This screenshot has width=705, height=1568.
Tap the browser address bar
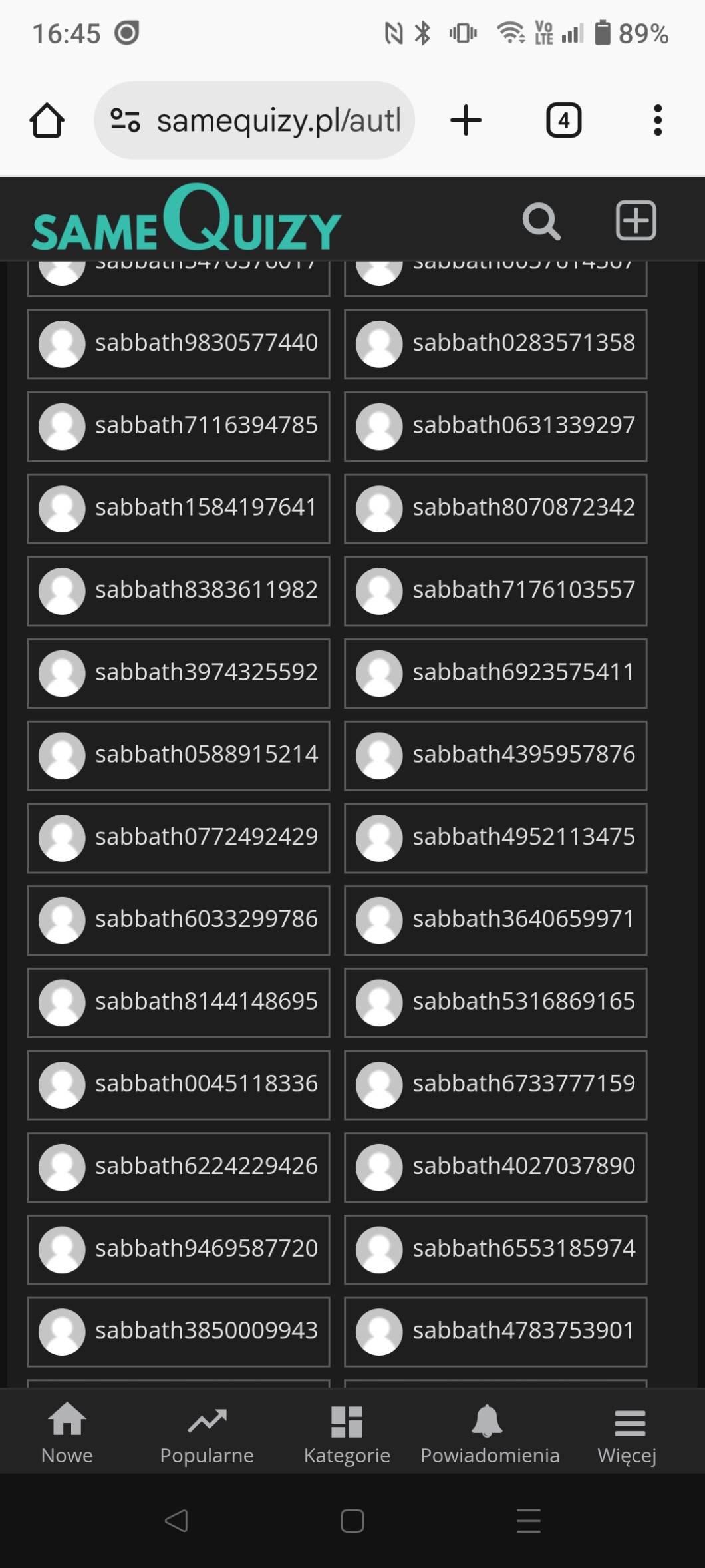266,121
